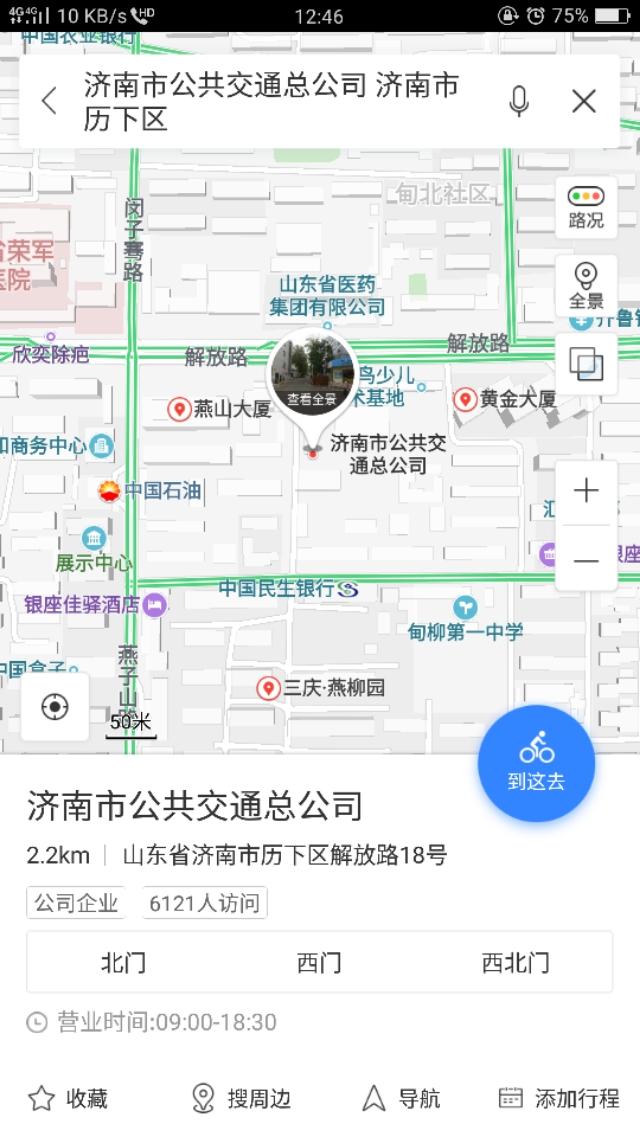Tap 到这去 to get directions
Screen dimensions: 640x1137
[x=536, y=763]
